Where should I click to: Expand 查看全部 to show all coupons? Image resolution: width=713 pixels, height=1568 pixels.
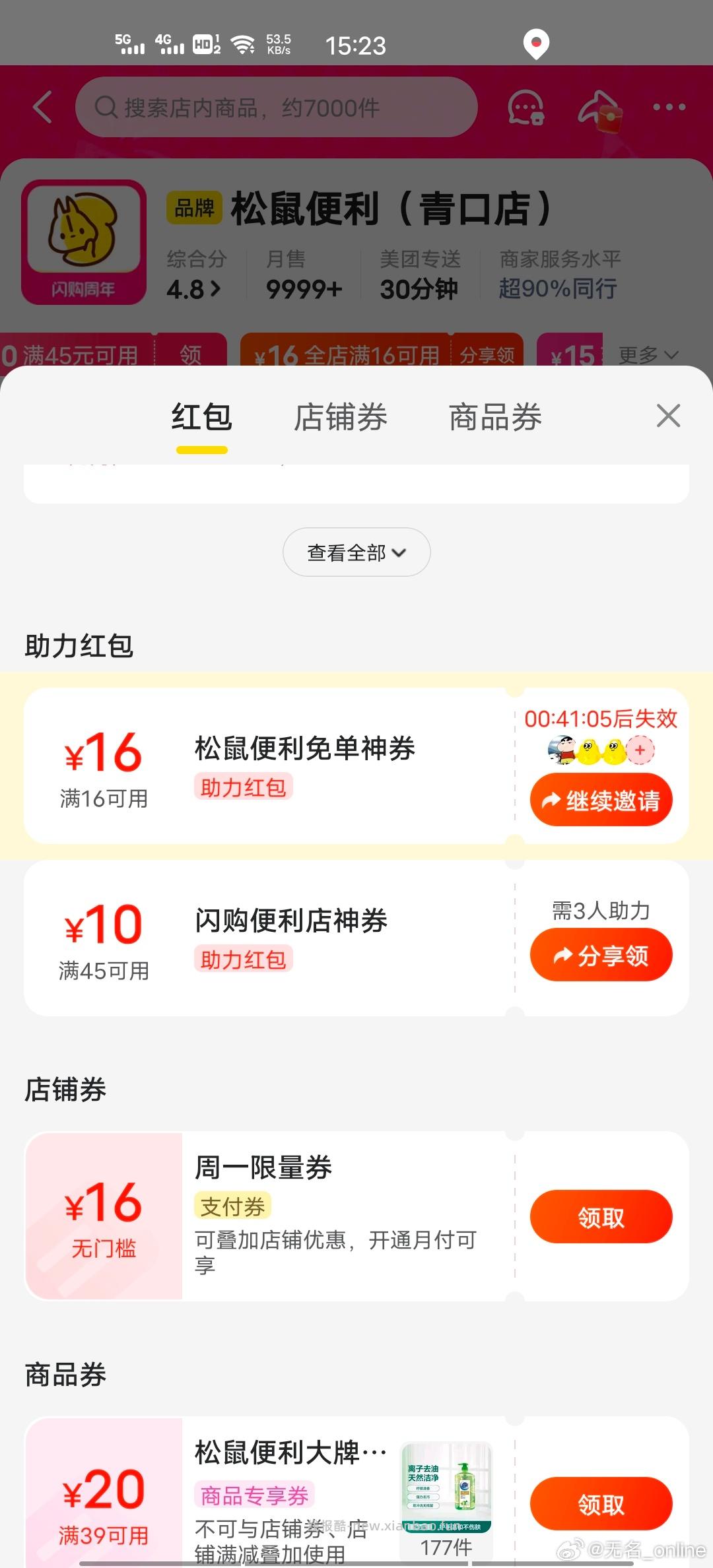tap(356, 552)
